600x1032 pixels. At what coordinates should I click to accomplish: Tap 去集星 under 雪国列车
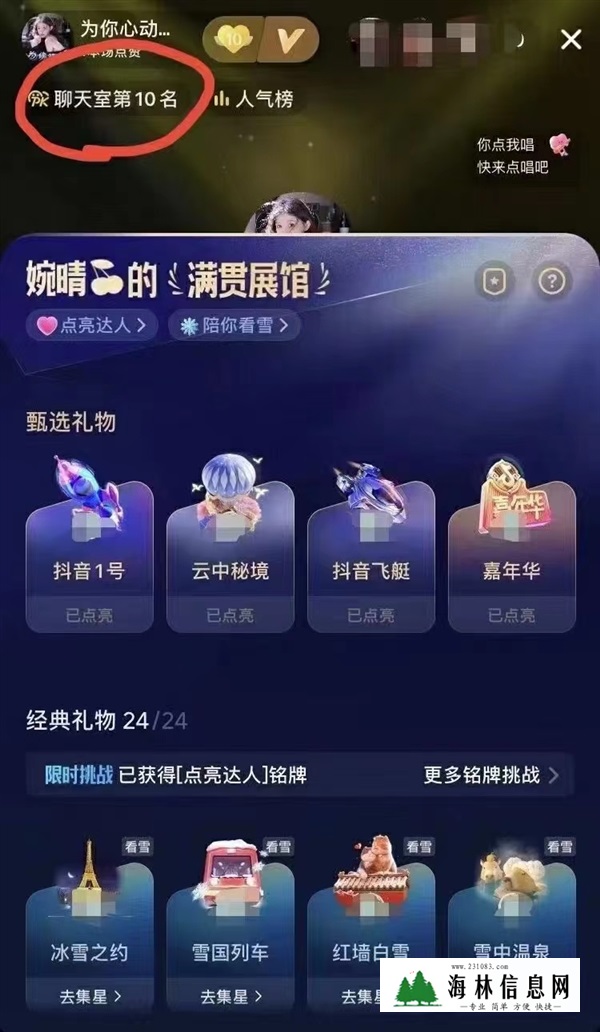[x=230, y=996]
